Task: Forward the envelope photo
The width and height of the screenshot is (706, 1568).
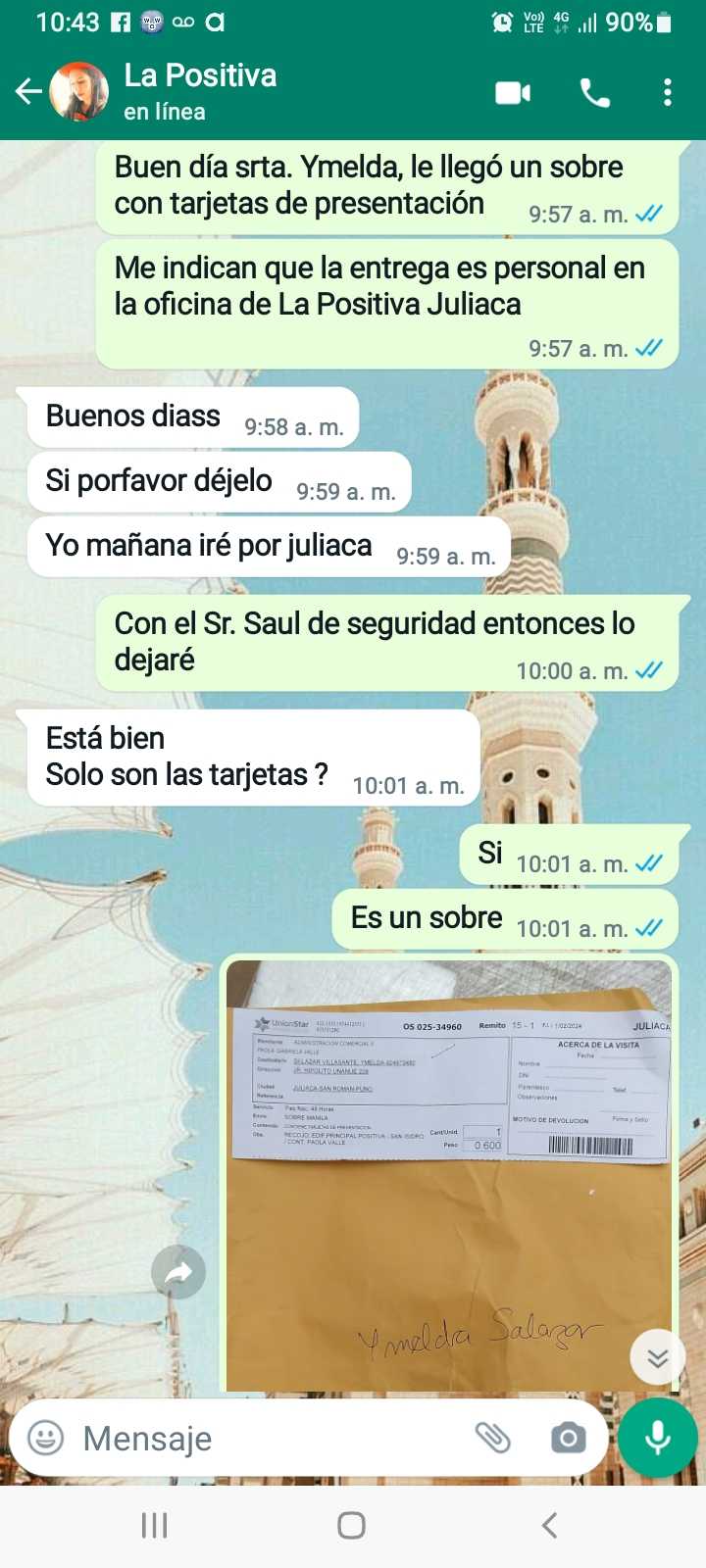Action: click(x=178, y=1273)
